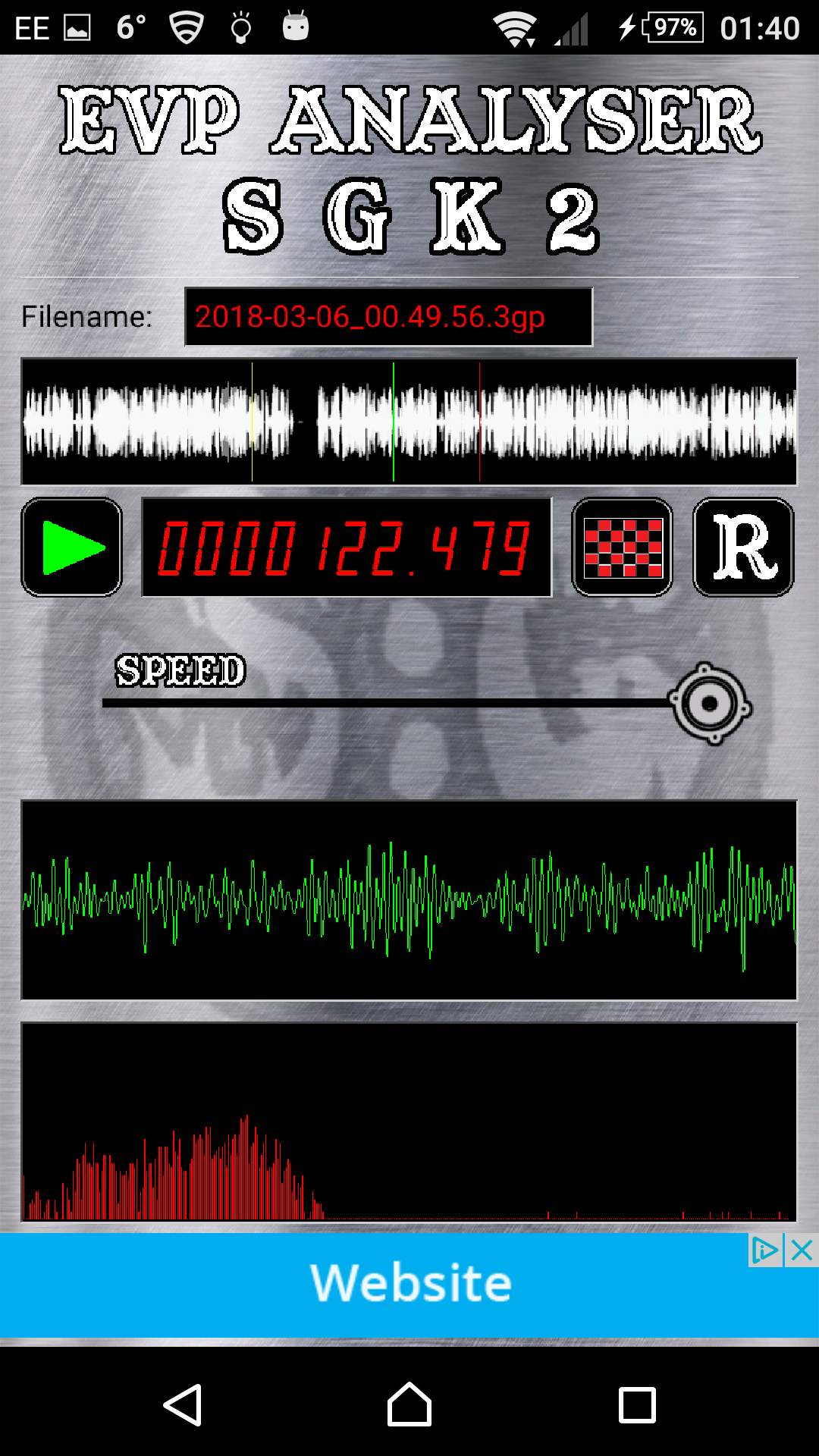Tap the Wi-Fi icon in the status bar
The image size is (819, 1456).
514,29
